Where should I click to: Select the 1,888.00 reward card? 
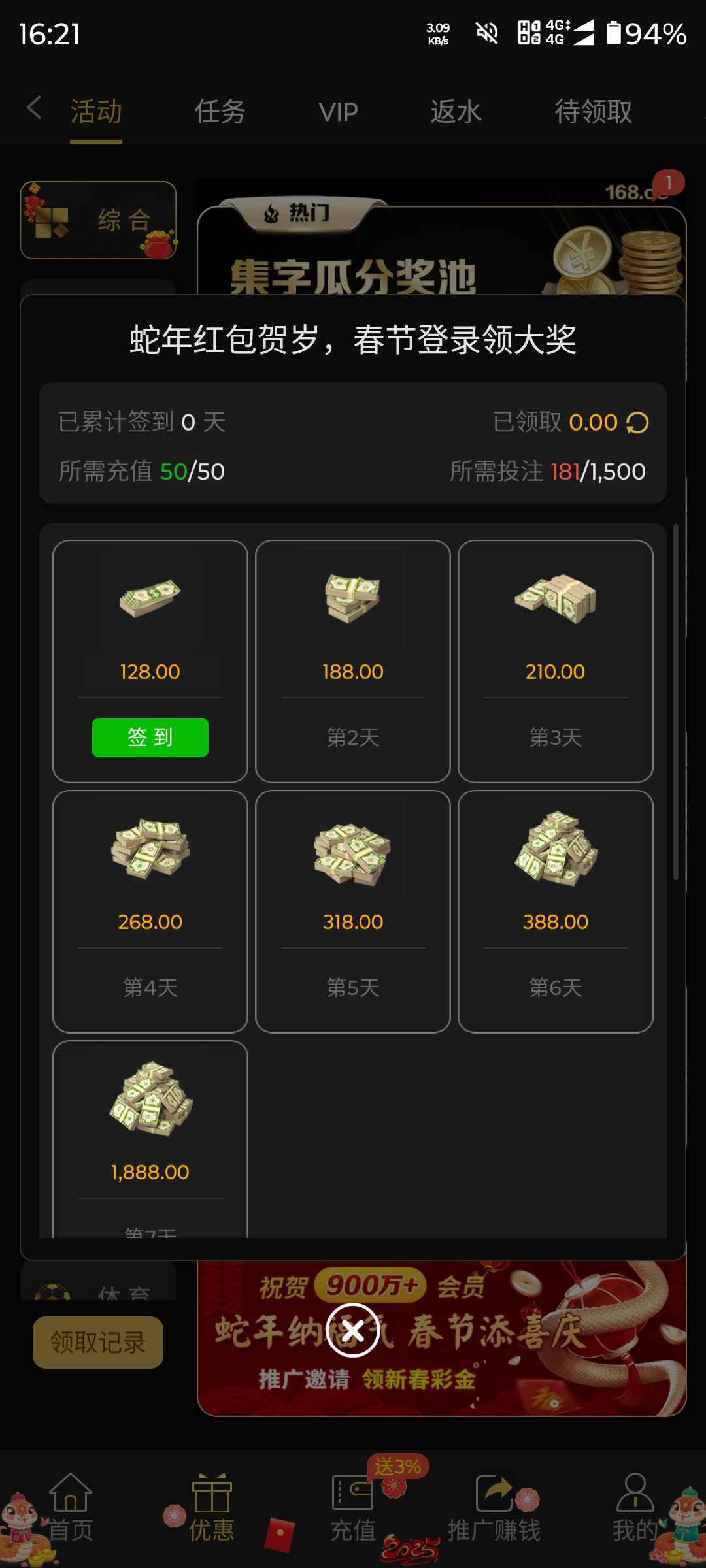click(150, 1138)
